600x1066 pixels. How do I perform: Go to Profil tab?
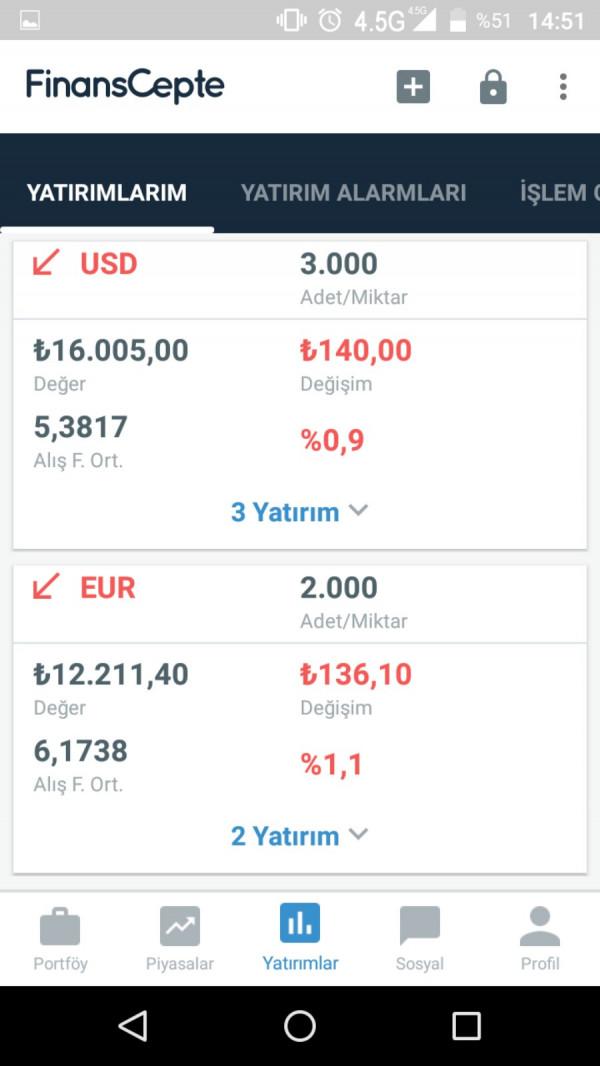[x=540, y=940]
